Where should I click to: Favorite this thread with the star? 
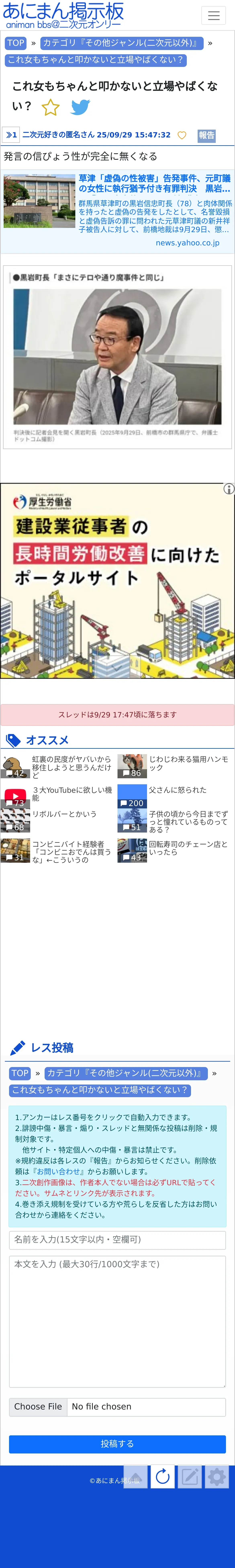pyautogui.click(x=51, y=108)
